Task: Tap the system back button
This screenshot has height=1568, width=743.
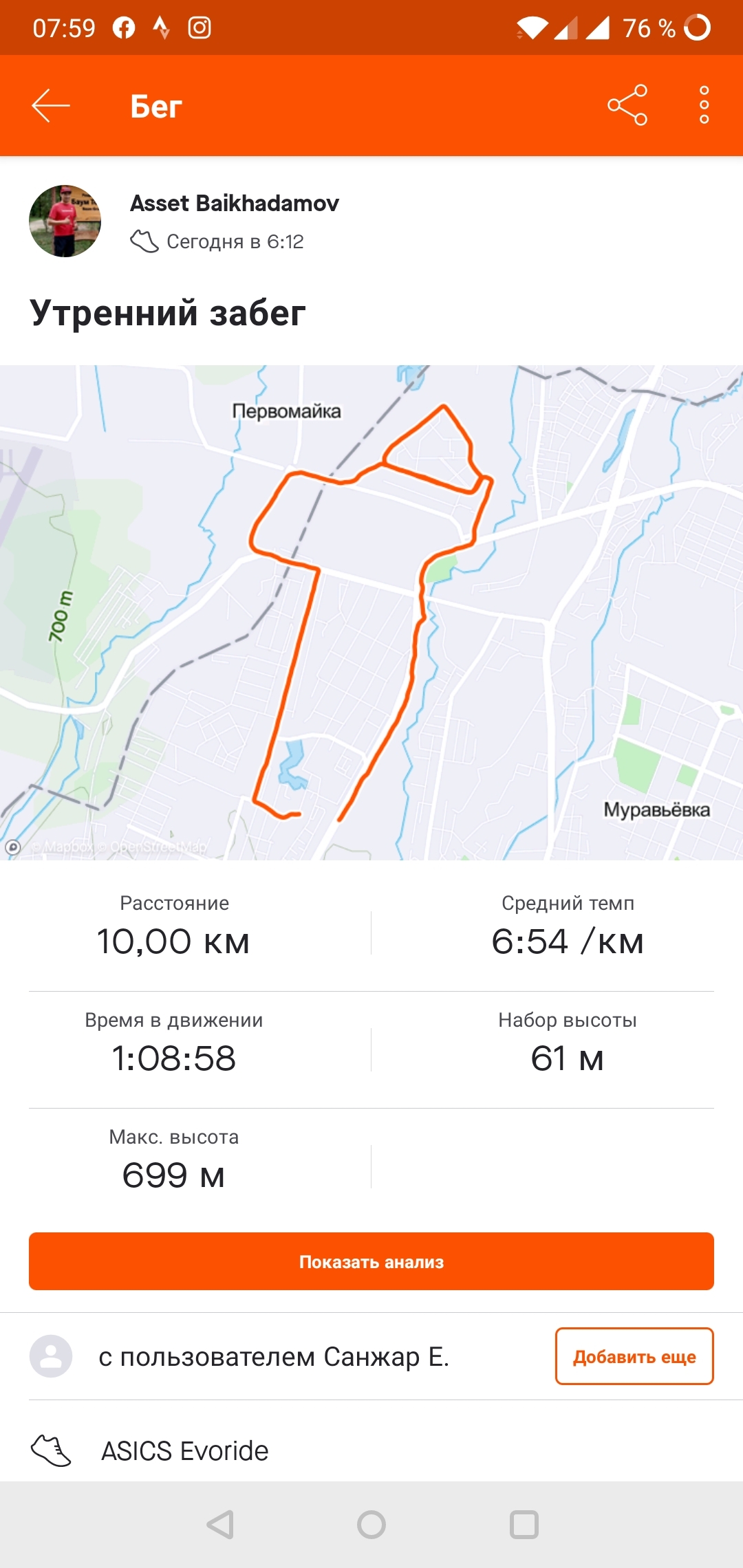Action: (x=221, y=1525)
